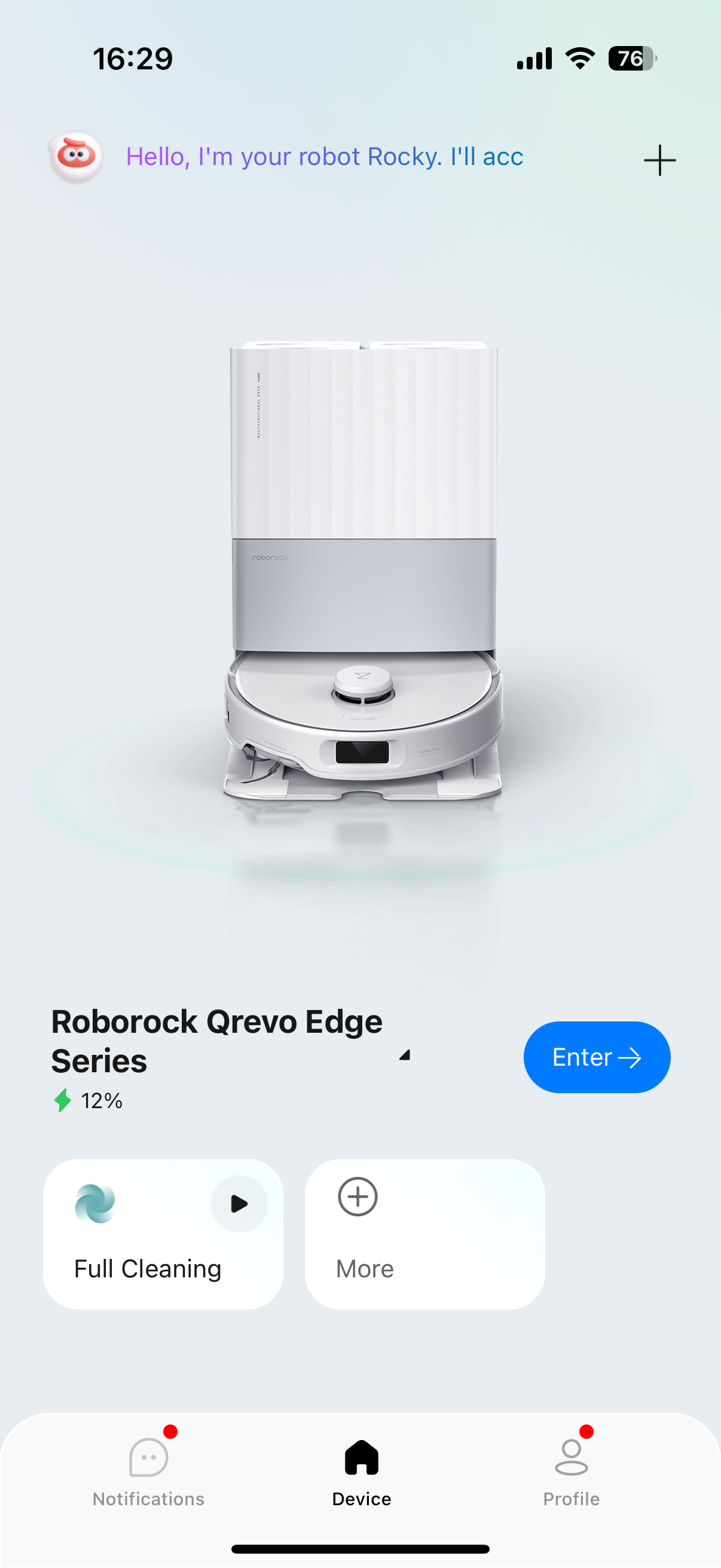Screen dimensions: 721x1568
Task: Tap the robot vacuum product image
Action: (363, 572)
